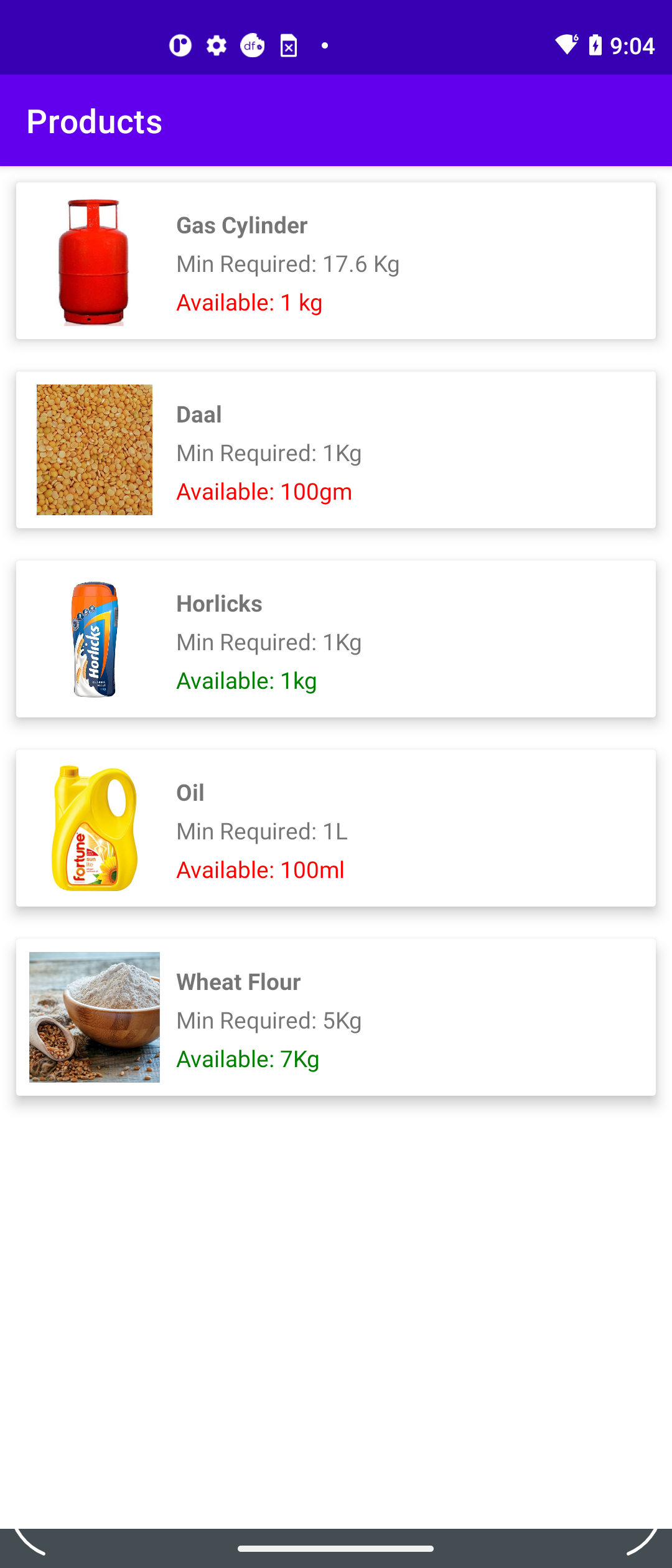Choose the Wheat Flour product card
The width and height of the screenshot is (672, 1568).
pos(336,1018)
